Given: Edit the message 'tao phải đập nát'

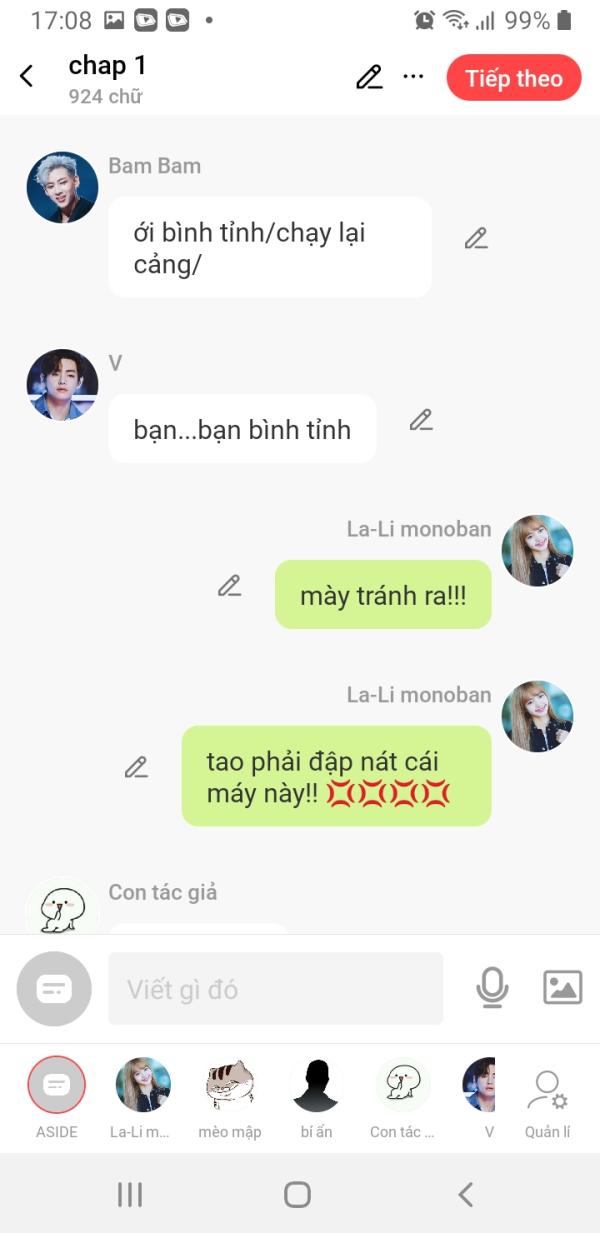Looking at the screenshot, I should [x=136, y=767].
